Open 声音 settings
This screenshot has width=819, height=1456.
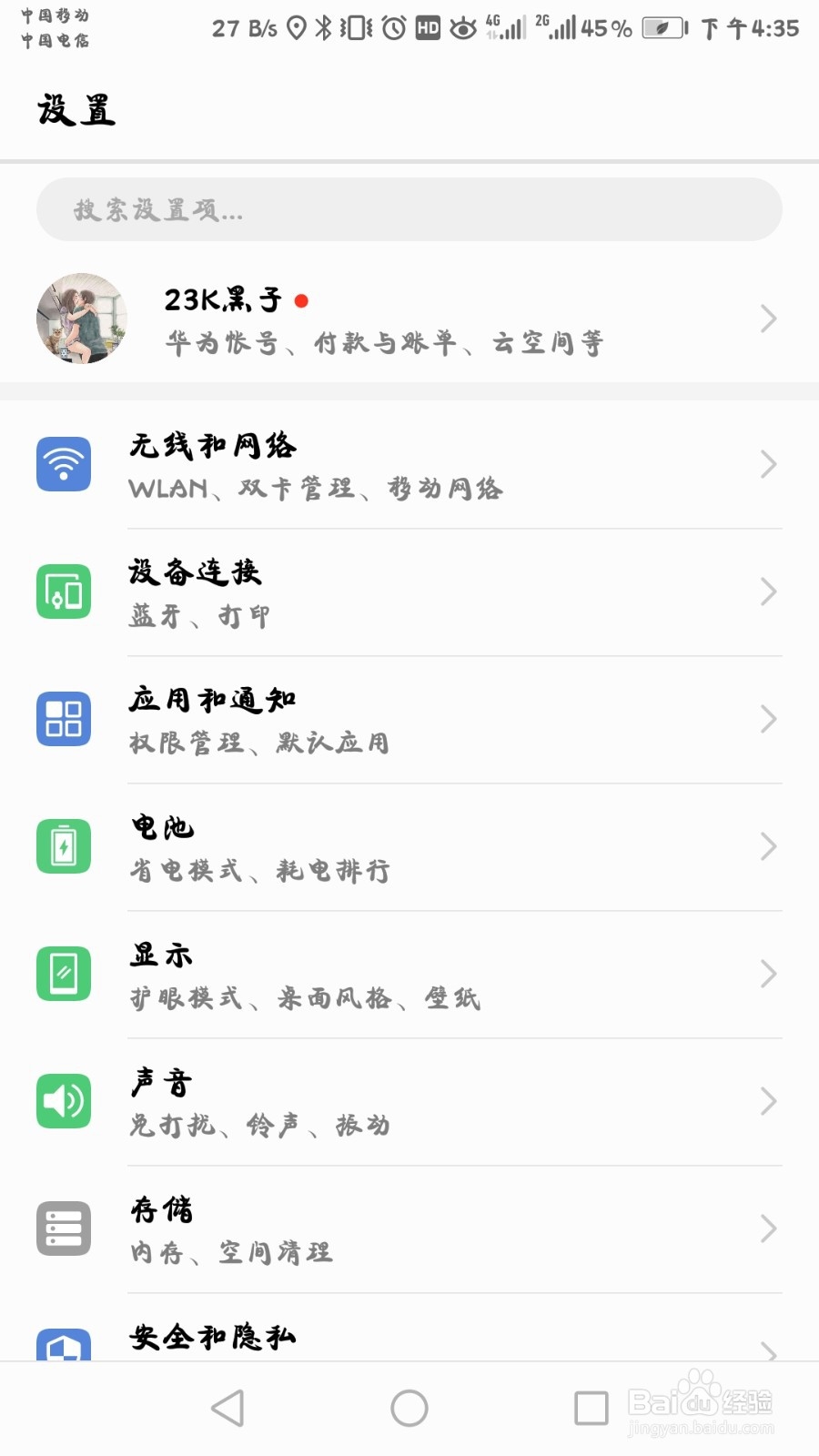point(409,1102)
